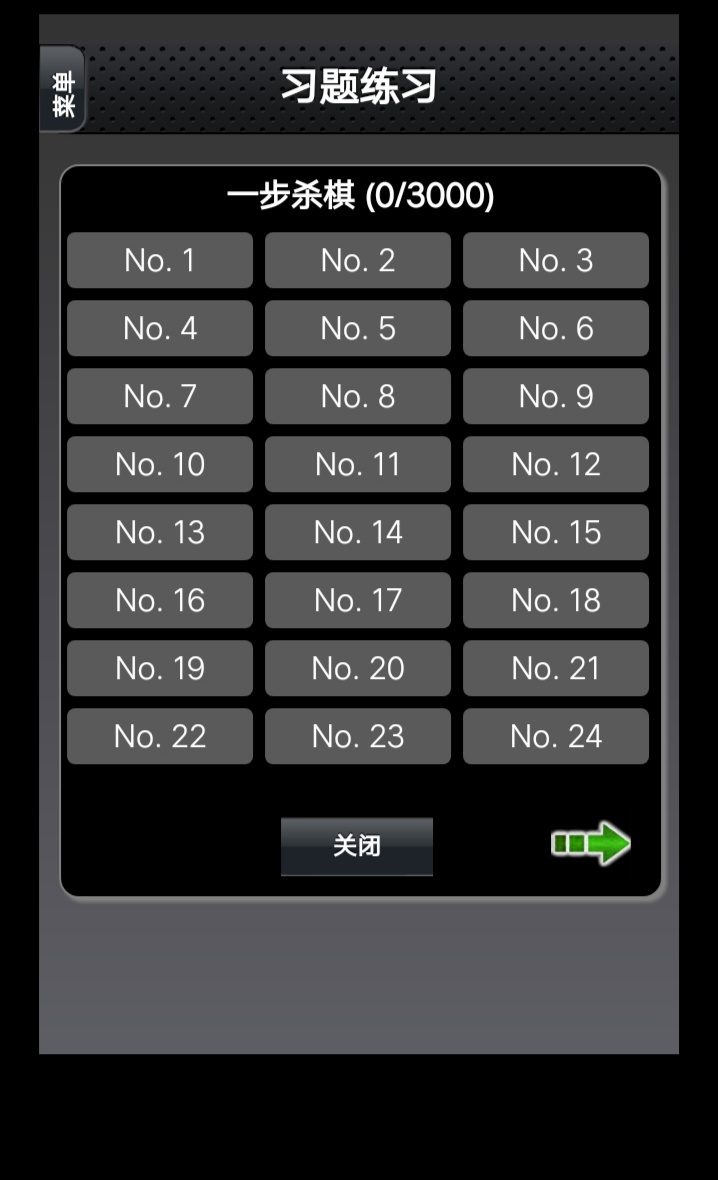This screenshot has width=718, height=1180.
Task: Close the dialog with 关闭 button
Action: pyautogui.click(x=357, y=846)
